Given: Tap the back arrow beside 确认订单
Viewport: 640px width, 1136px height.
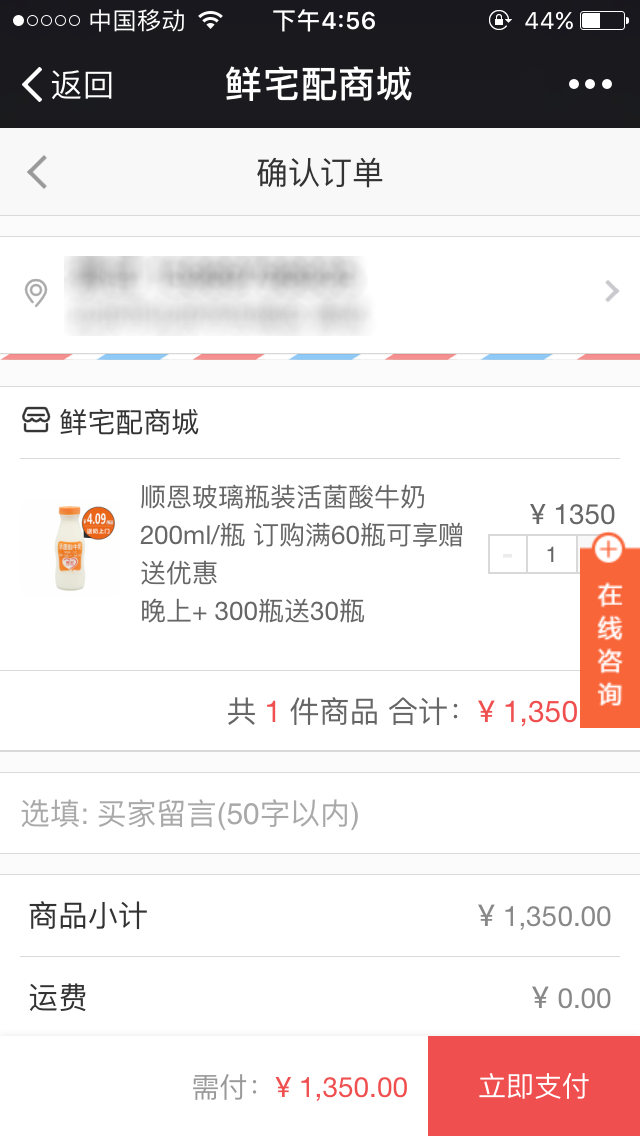Looking at the screenshot, I should click(x=37, y=172).
